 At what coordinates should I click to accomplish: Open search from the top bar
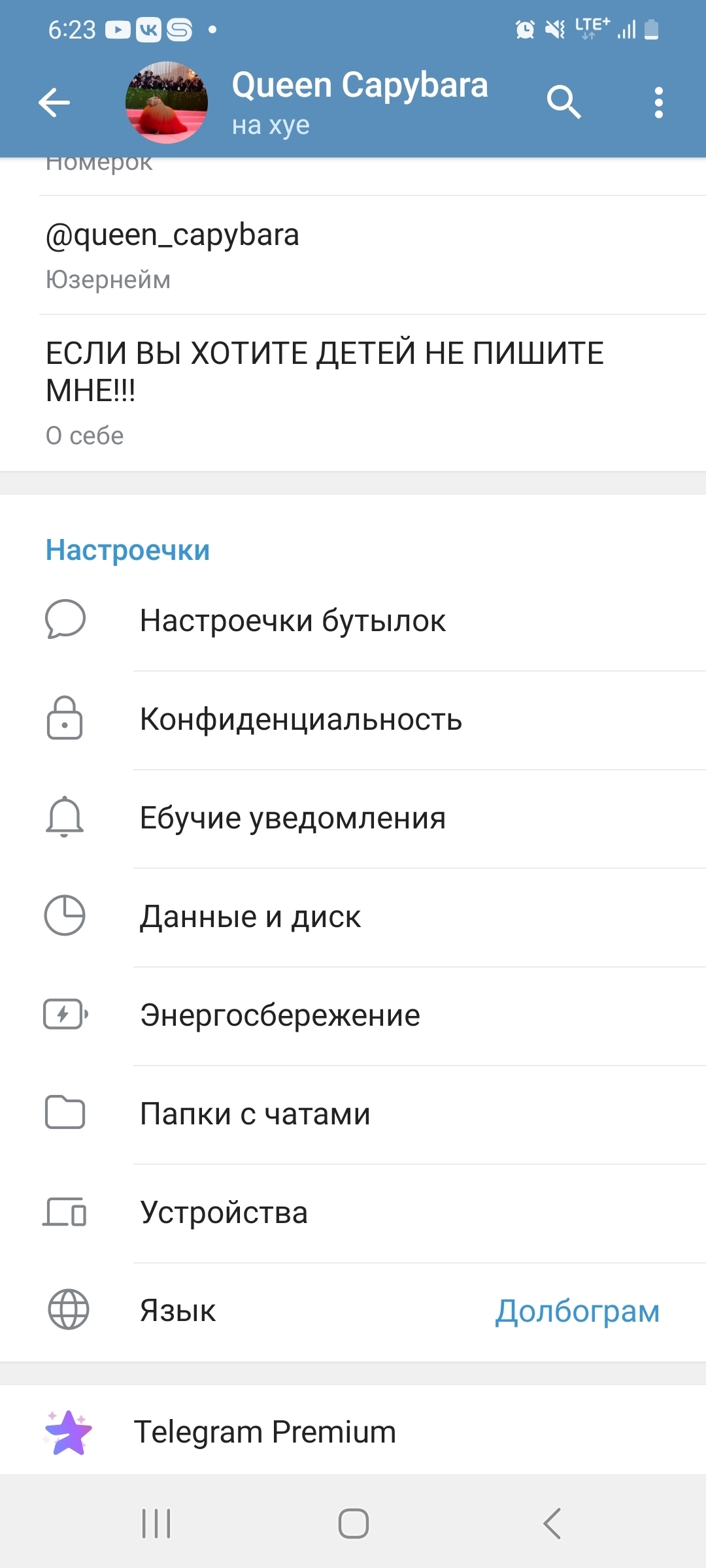point(563,103)
